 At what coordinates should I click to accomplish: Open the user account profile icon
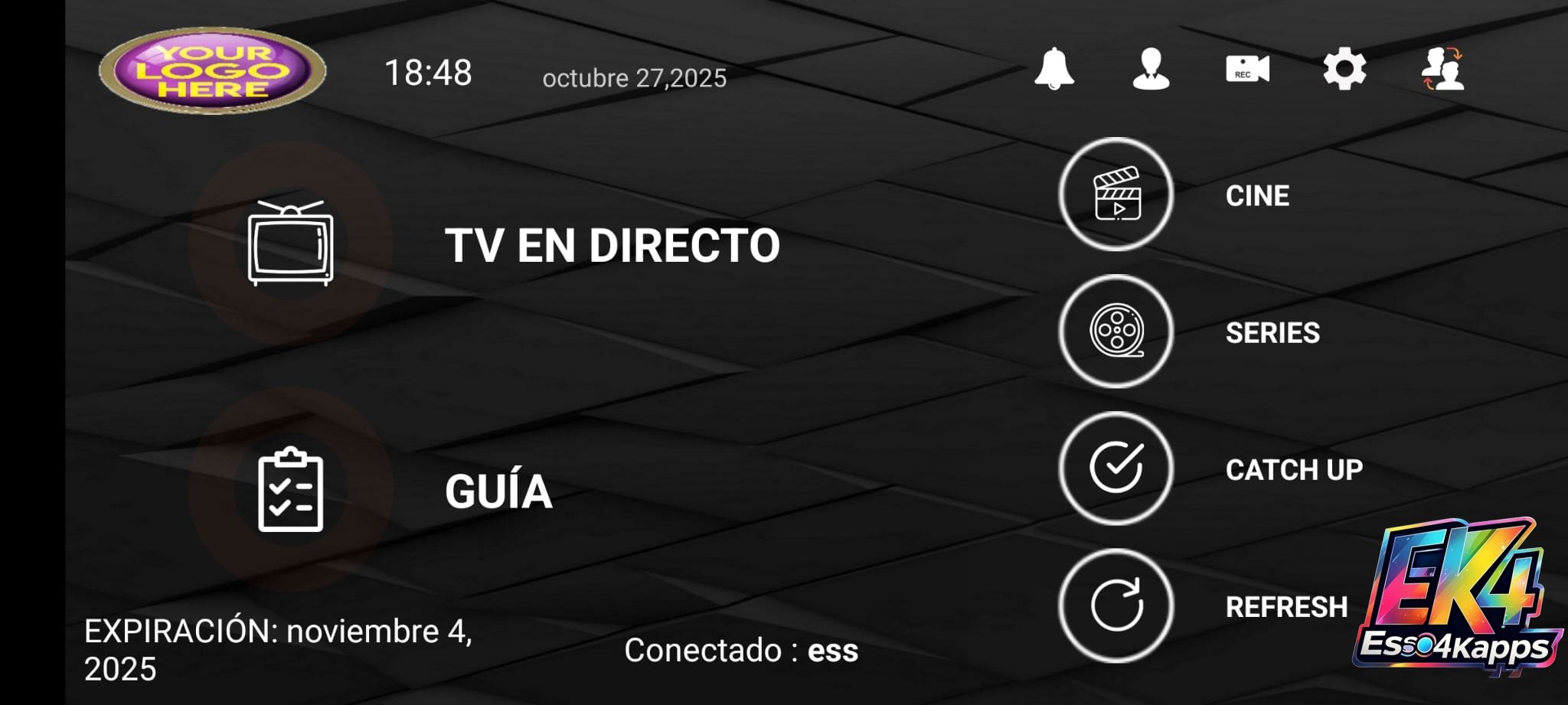[1151, 69]
